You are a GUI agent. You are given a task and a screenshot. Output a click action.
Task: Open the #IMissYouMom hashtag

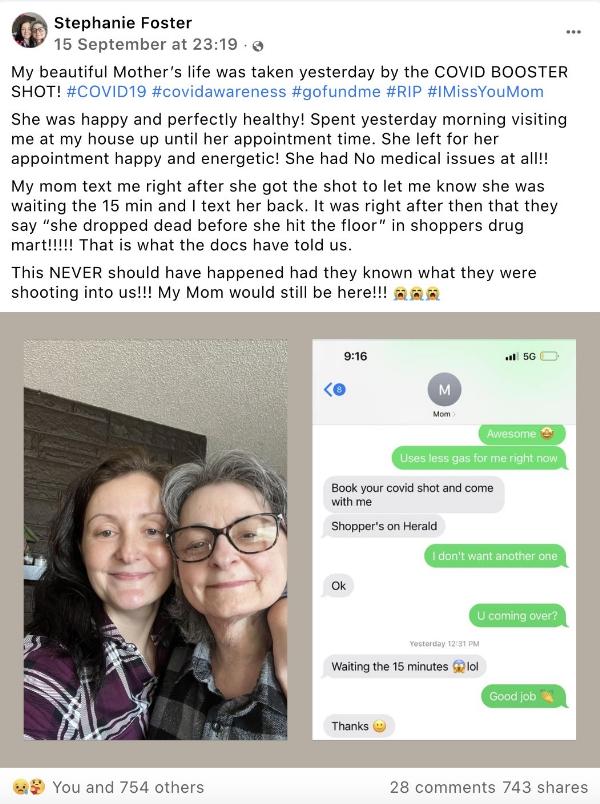pyautogui.click(x=485, y=91)
